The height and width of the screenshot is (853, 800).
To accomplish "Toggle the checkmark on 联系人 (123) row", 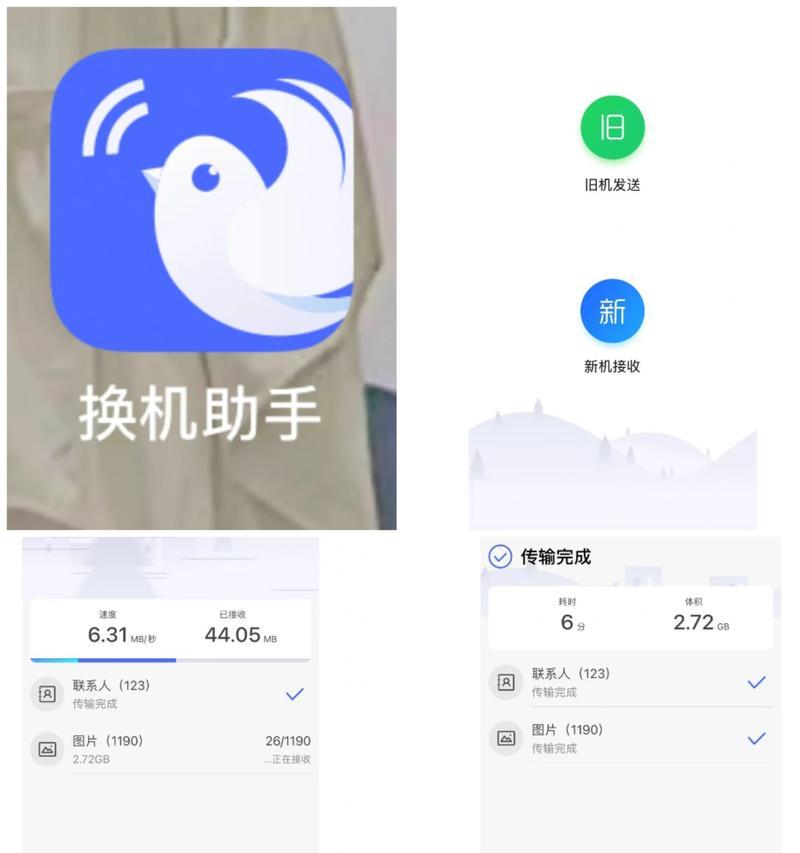I will (x=757, y=683).
